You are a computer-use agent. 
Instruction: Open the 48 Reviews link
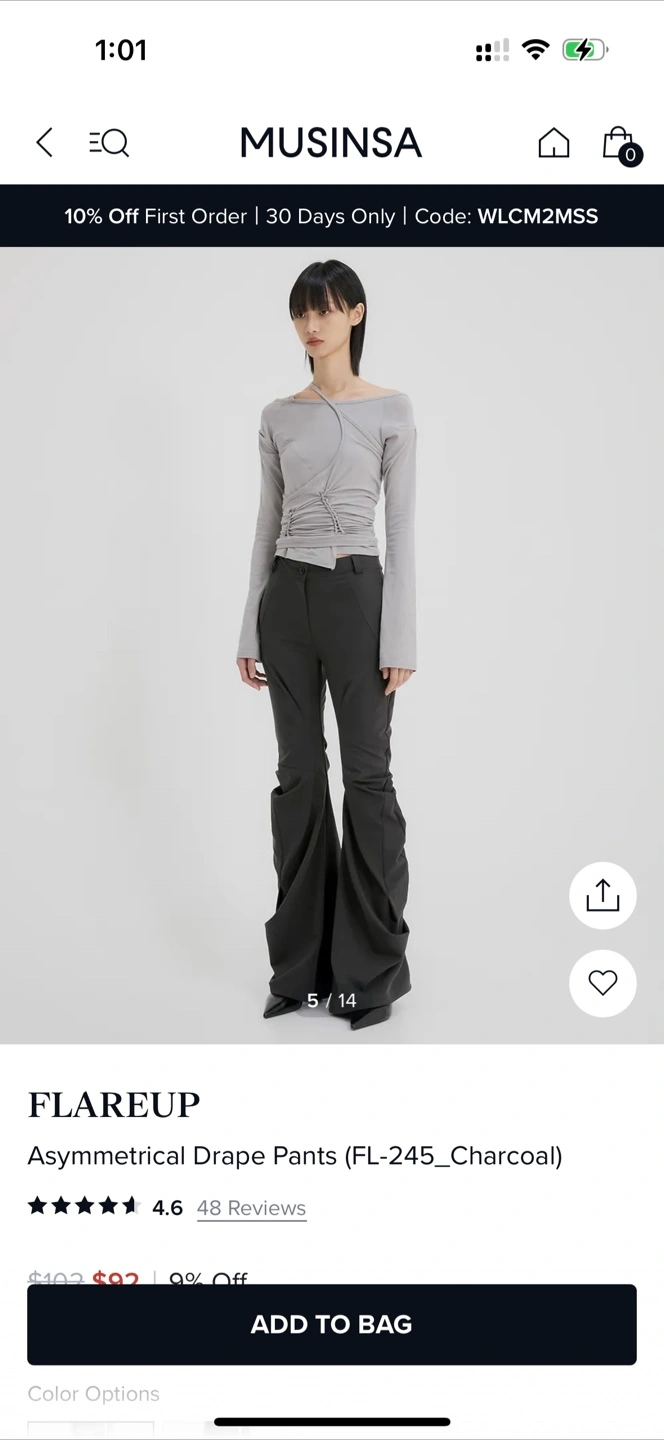pos(251,1208)
